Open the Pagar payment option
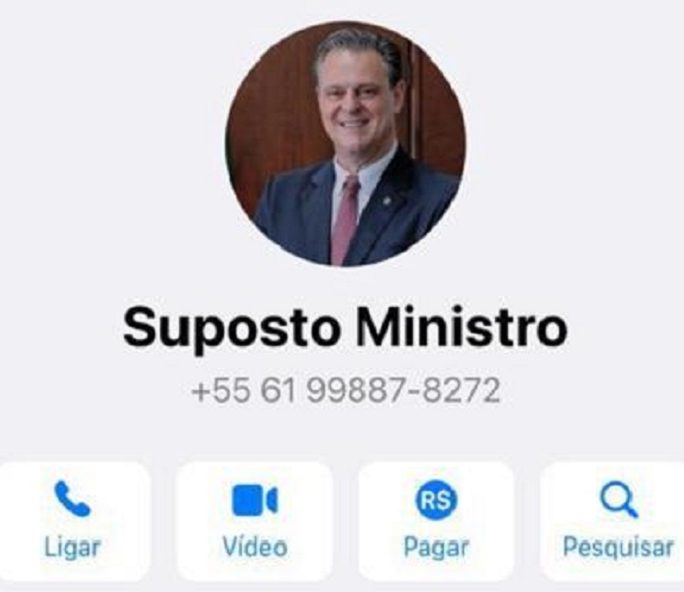Viewport: 684px width, 592px height. tap(436, 520)
